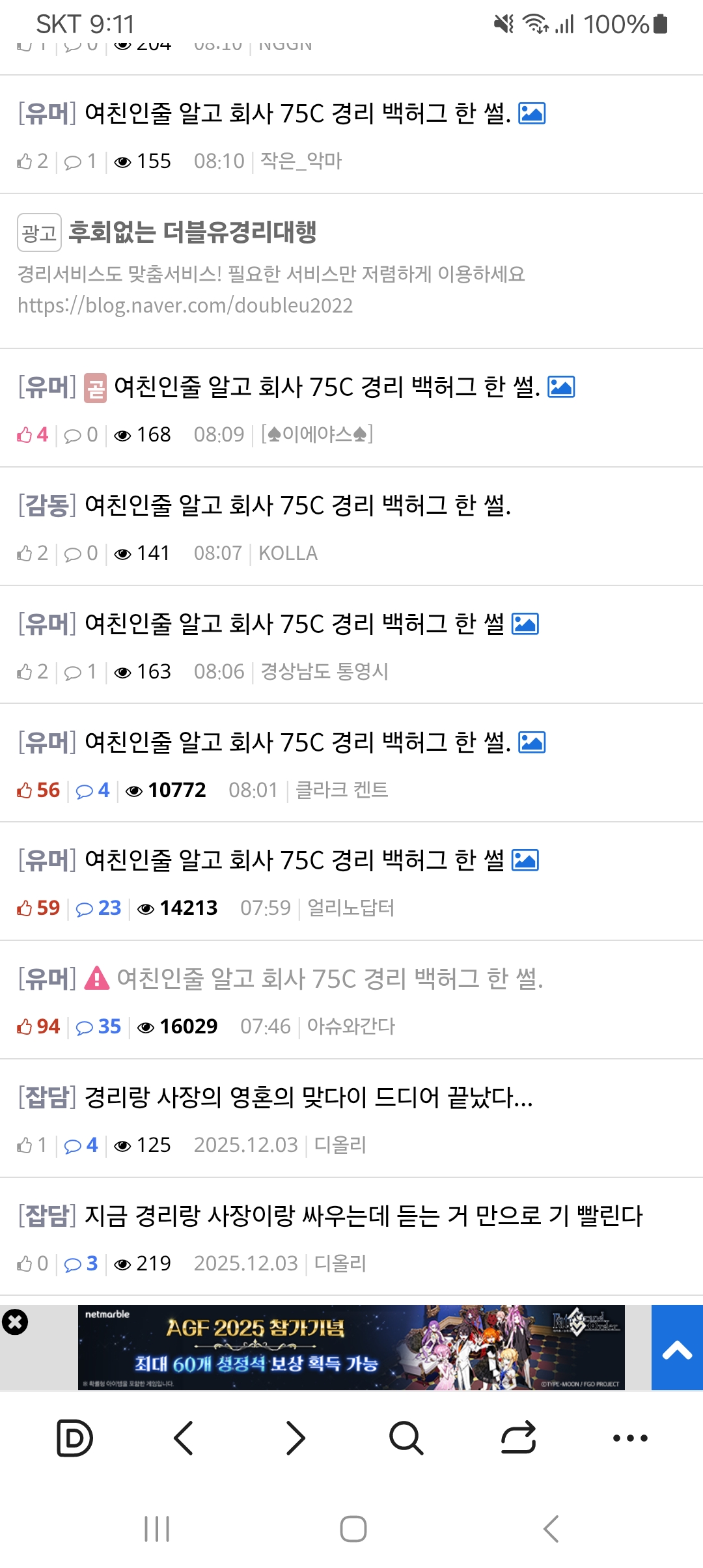
Task: Open search from the bottom toolbar
Action: [407, 1438]
